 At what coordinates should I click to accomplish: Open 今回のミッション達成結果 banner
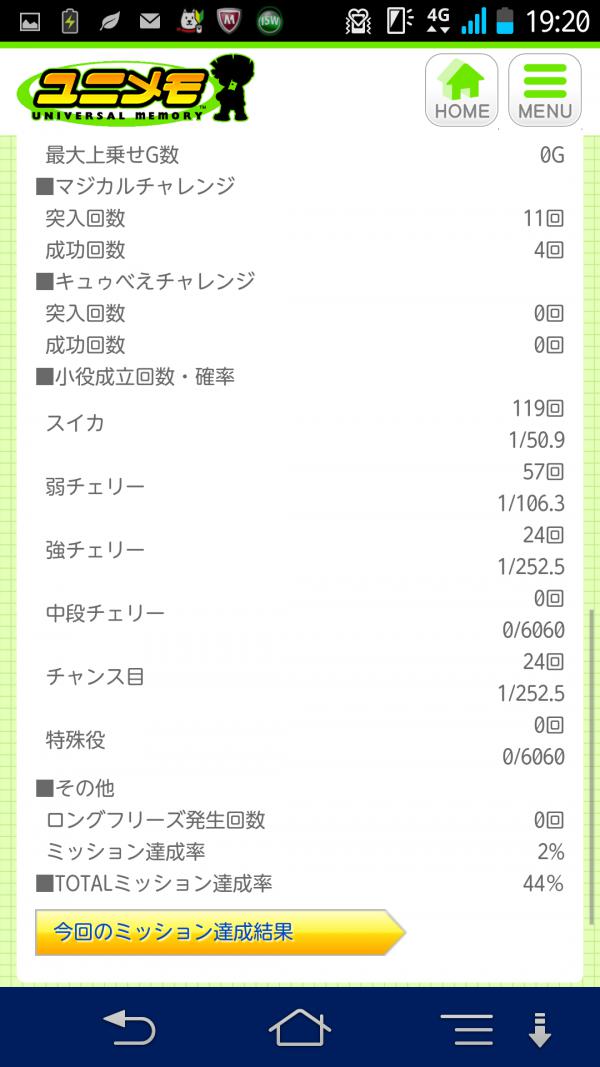coord(220,932)
